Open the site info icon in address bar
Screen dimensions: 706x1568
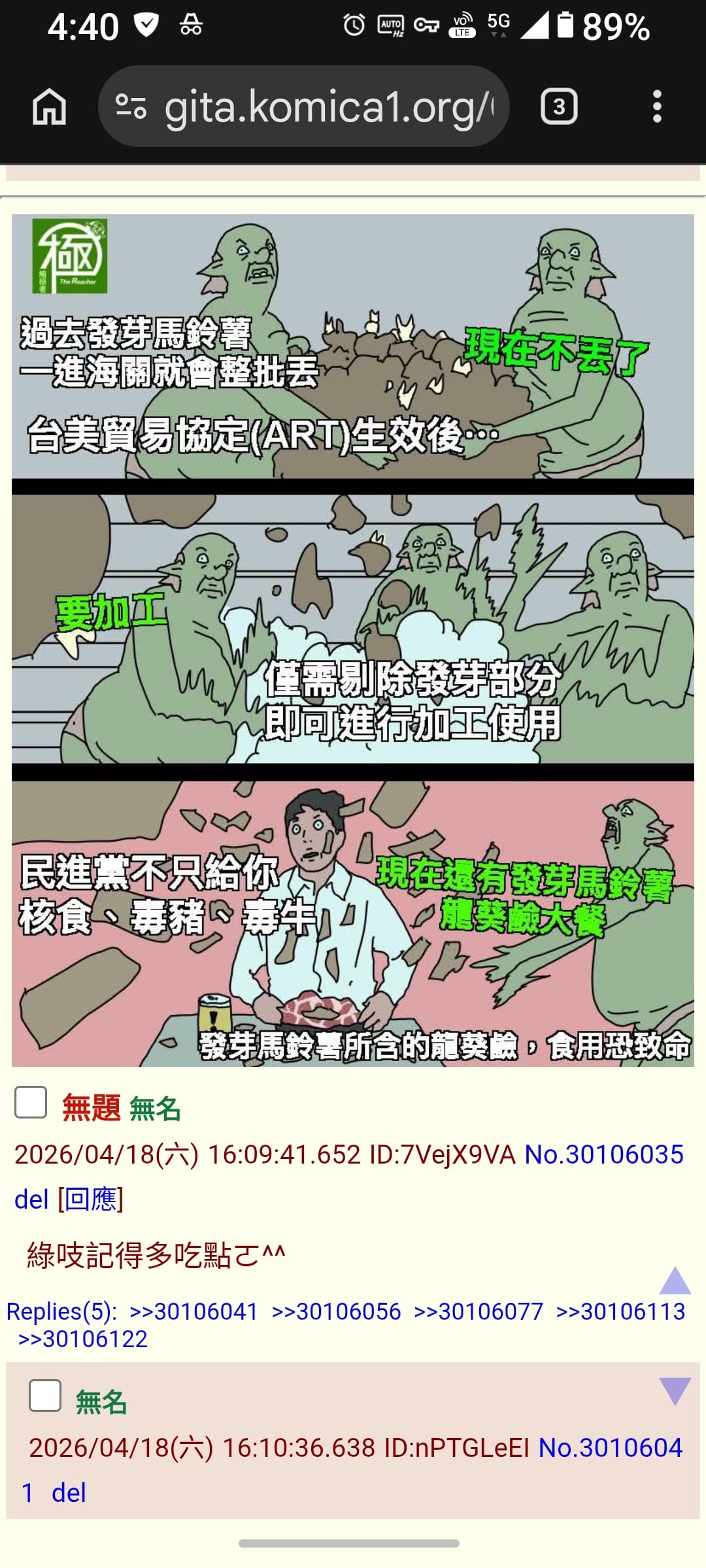pyautogui.click(x=131, y=106)
